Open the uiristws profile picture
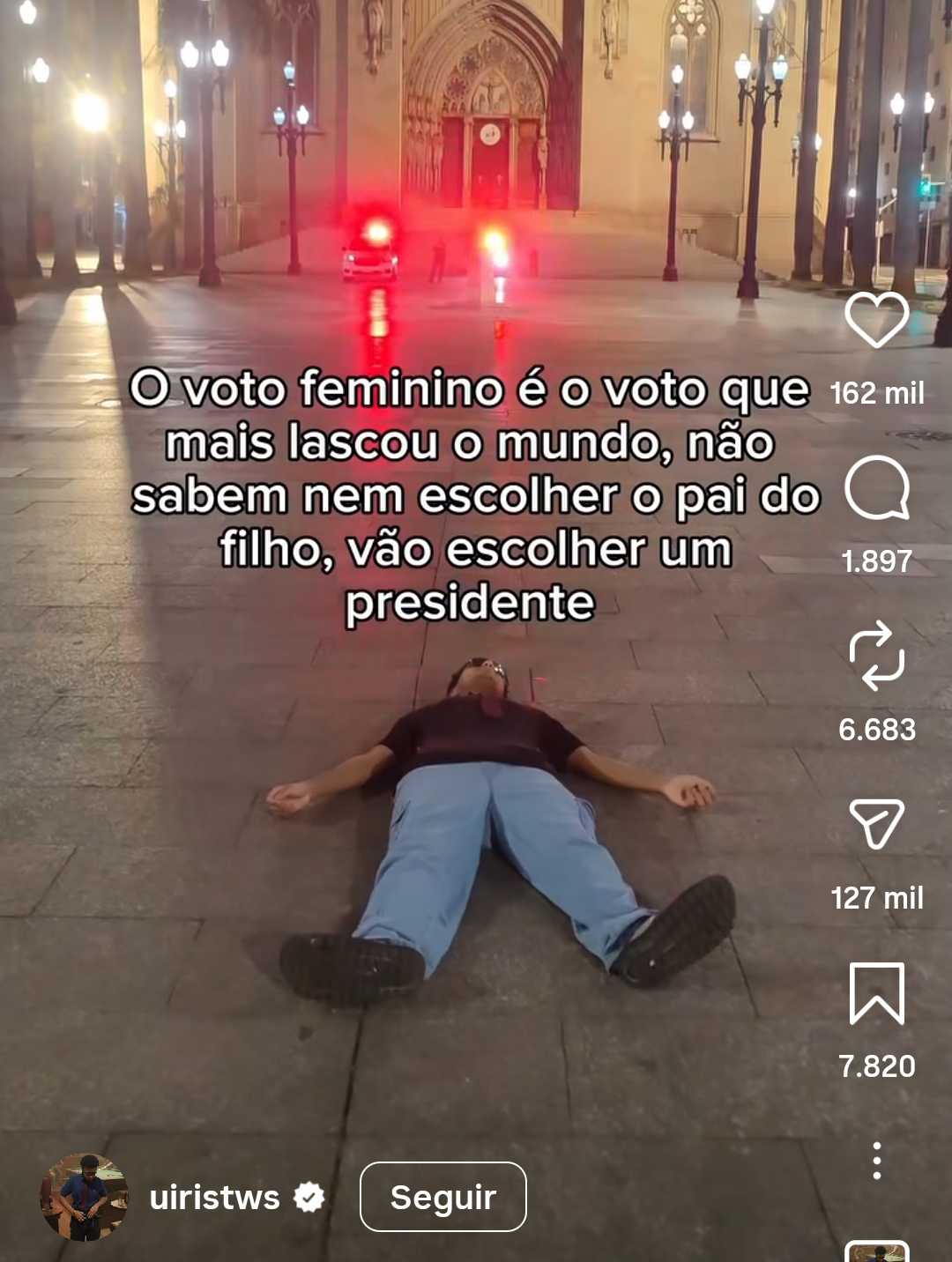 click(84, 1197)
